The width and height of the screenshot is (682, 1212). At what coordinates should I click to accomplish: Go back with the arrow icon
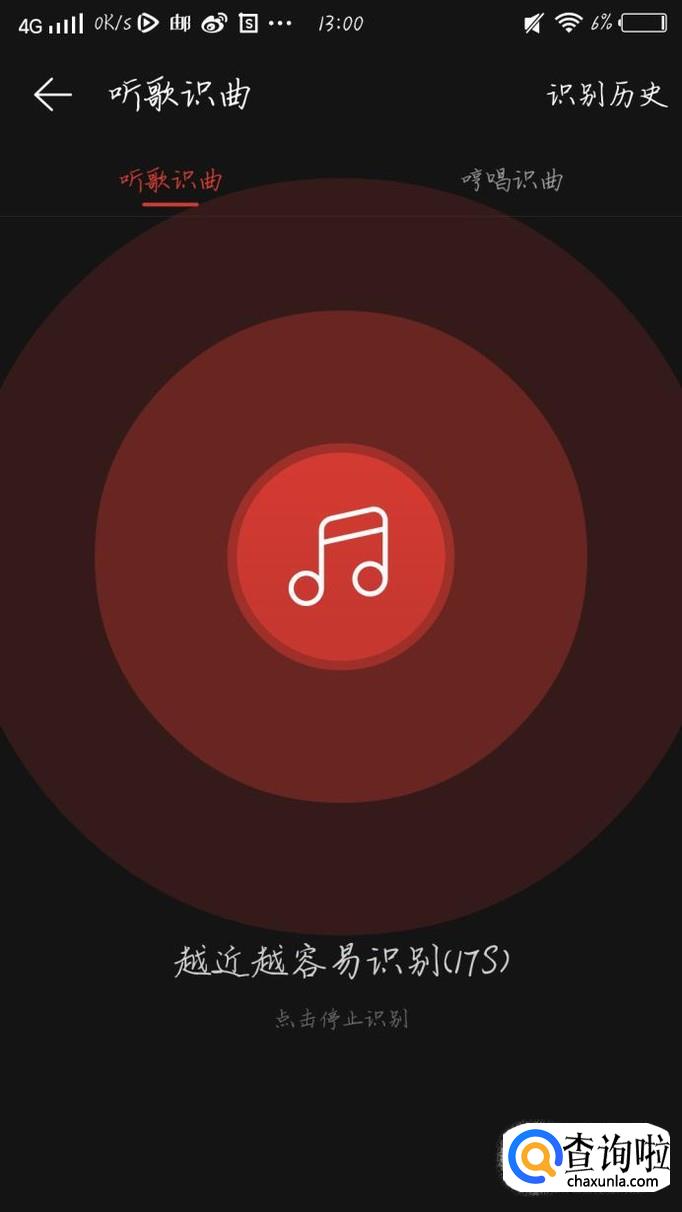52,95
